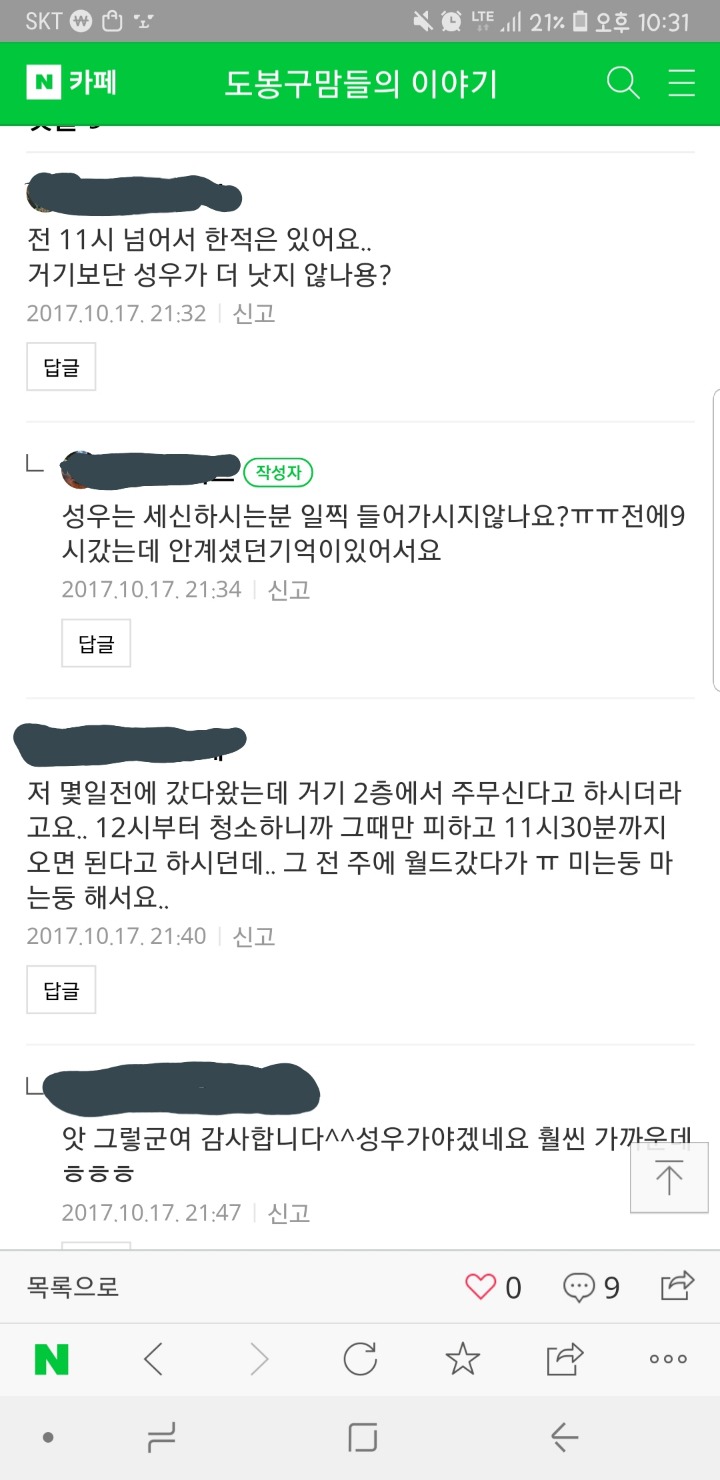Tap 답글 under the 21:40 comment

[x=61, y=990]
